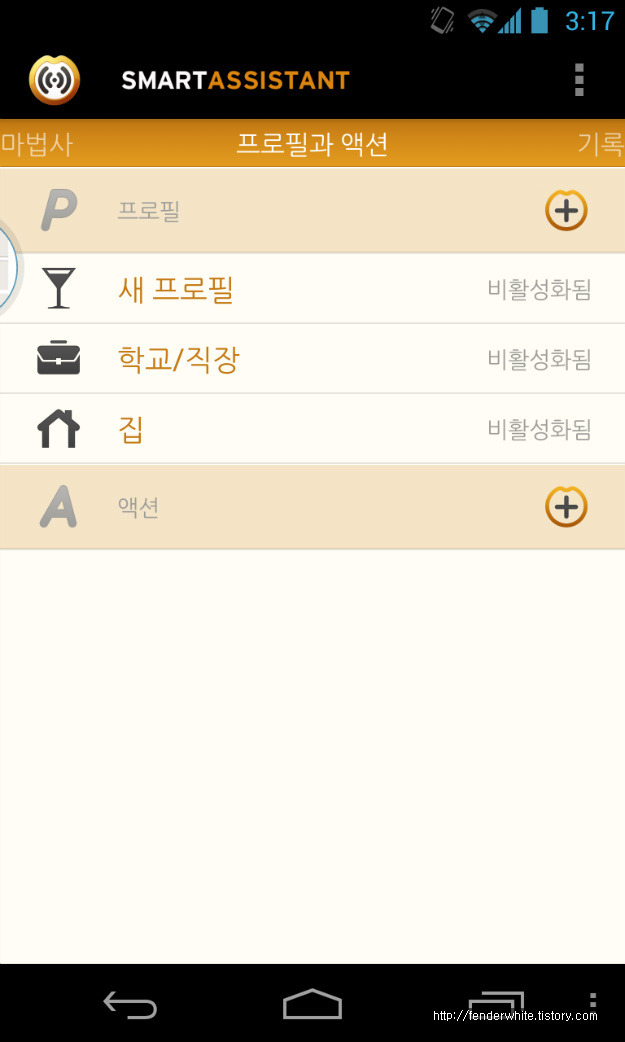
Task: Add a new profile with the 프로필 plus button
Action: [x=566, y=211]
